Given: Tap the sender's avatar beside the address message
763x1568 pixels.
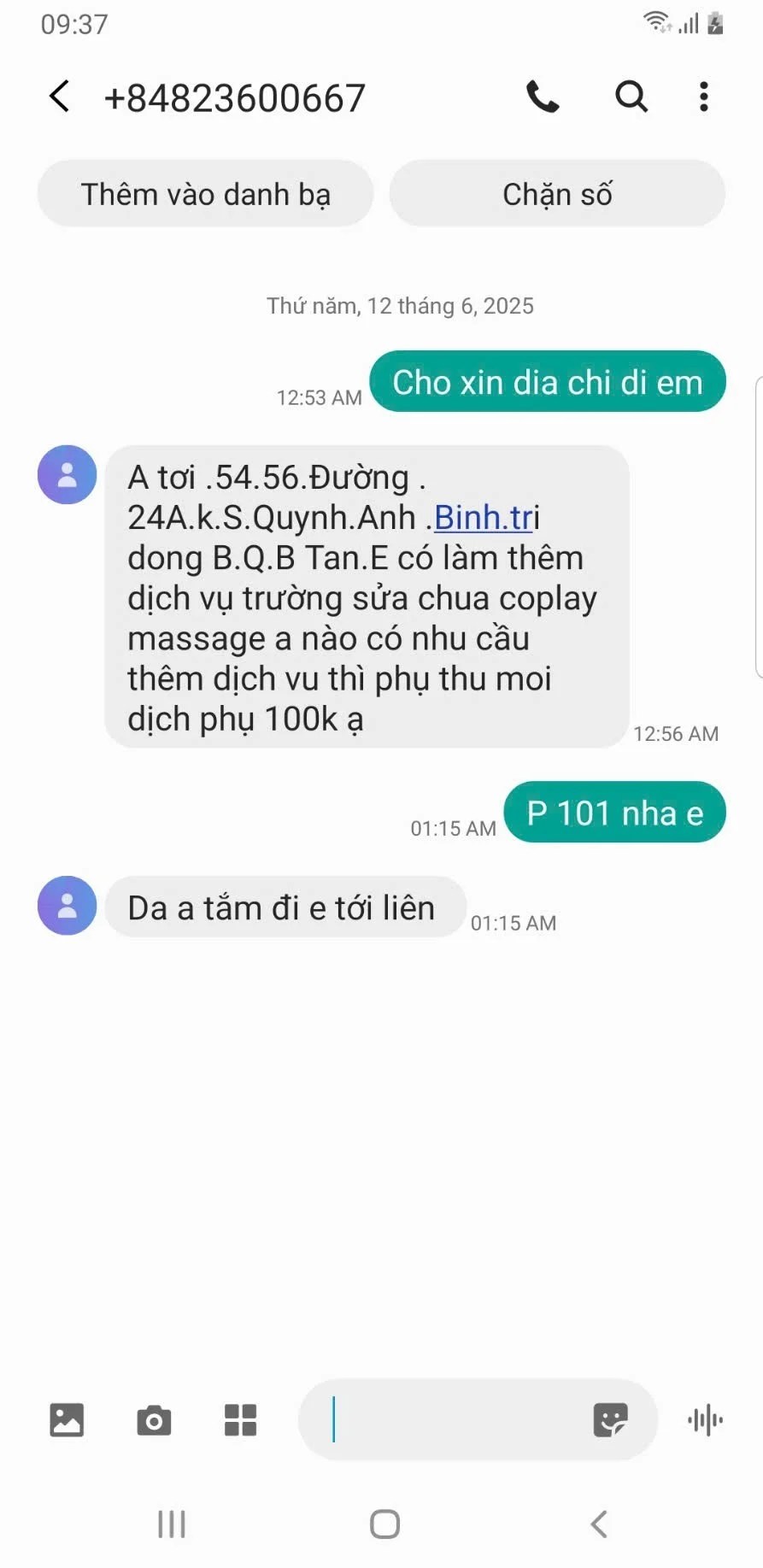Looking at the screenshot, I should pos(67,475).
